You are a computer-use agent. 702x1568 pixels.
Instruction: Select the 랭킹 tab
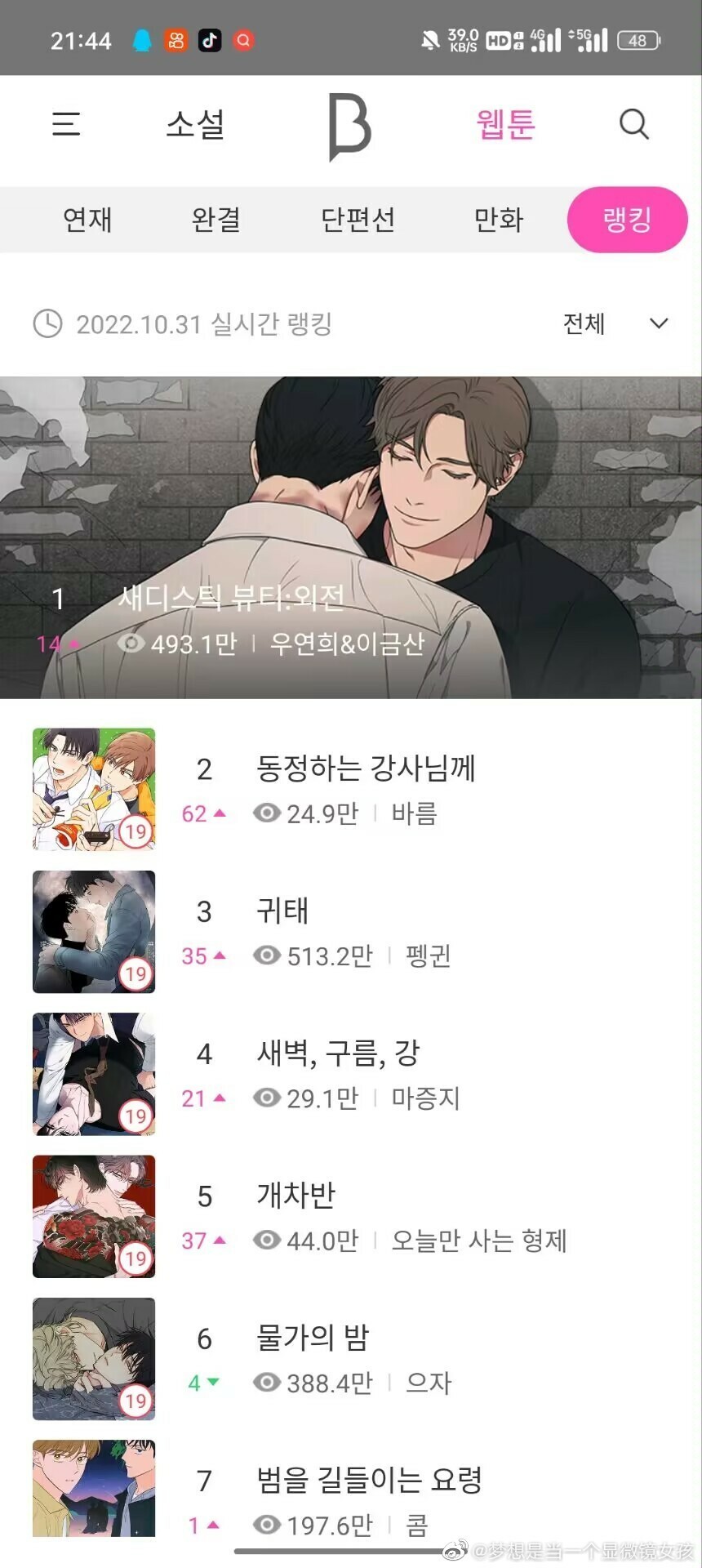coord(627,220)
